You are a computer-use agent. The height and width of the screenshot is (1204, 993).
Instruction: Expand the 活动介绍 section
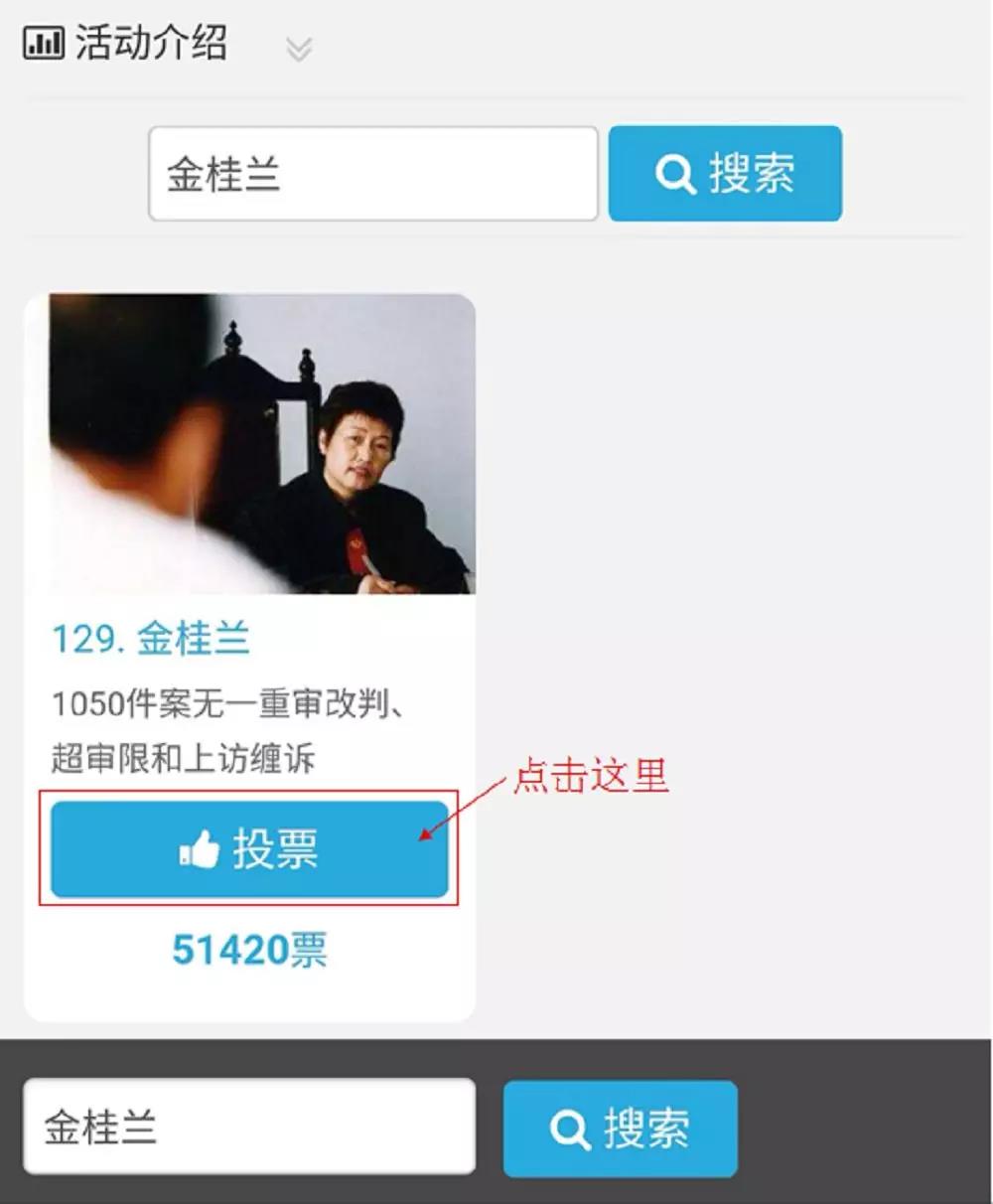(299, 49)
